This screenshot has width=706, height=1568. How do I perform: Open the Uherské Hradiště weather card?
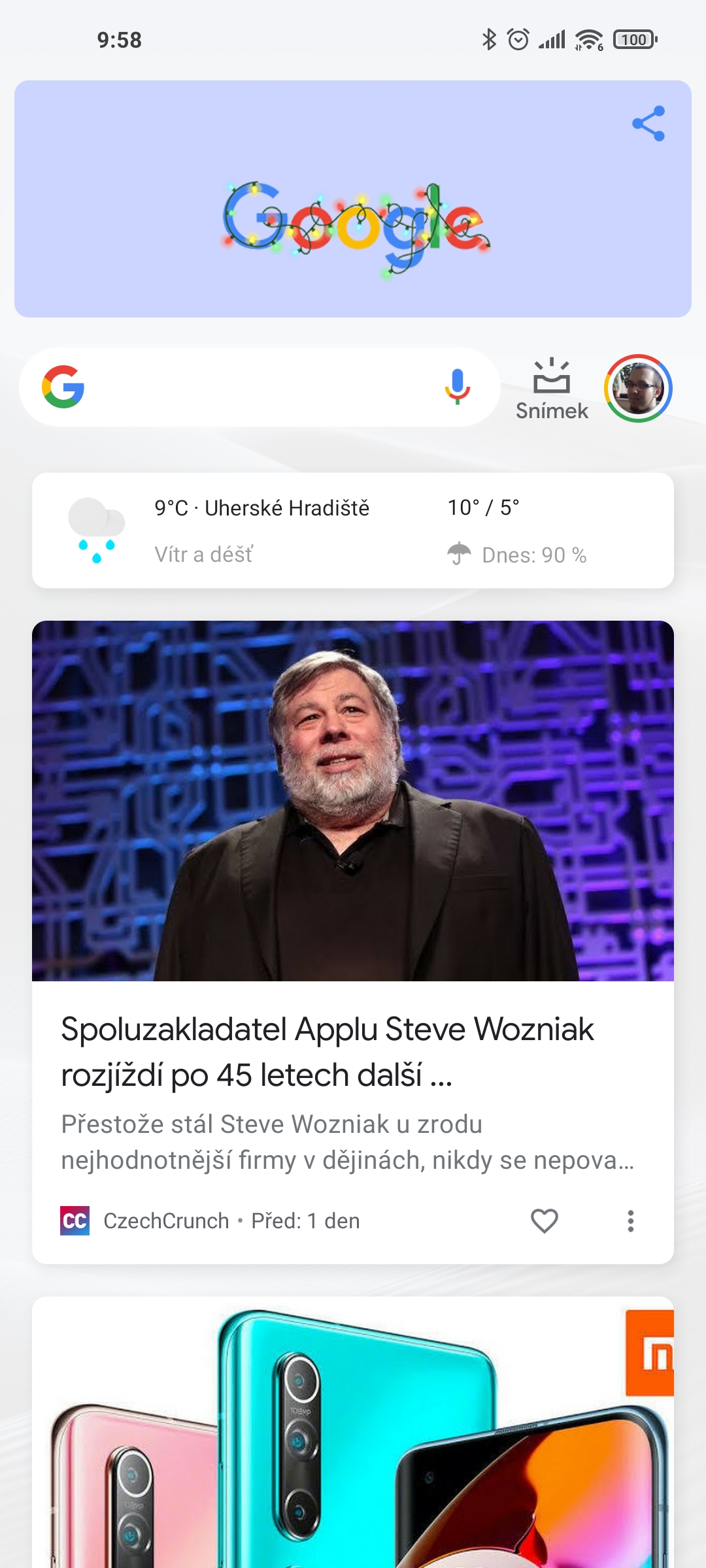pos(353,531)
